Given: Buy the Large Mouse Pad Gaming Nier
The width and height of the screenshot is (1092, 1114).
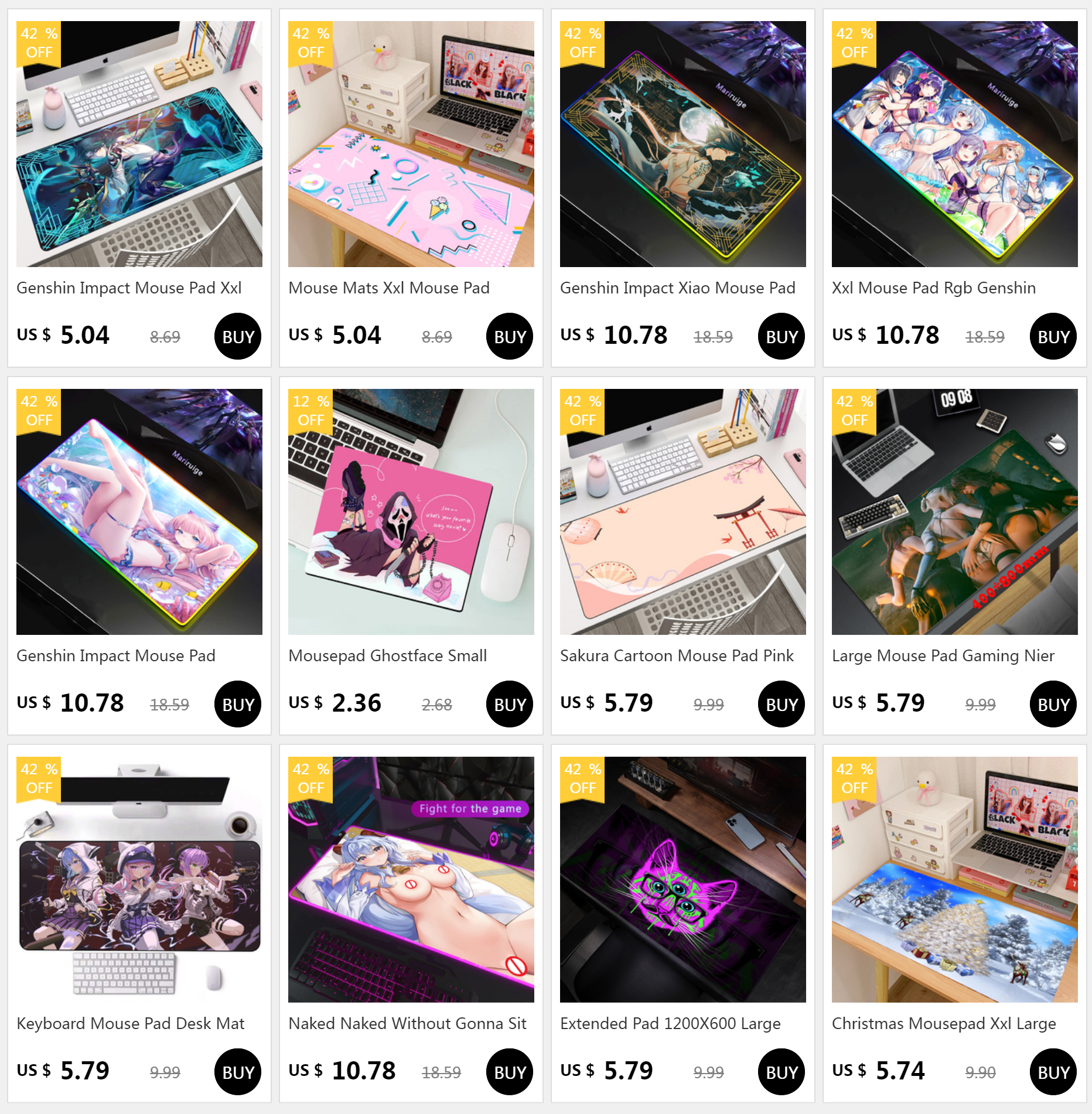Looking at the screenshot, I should coord(1053,704).
